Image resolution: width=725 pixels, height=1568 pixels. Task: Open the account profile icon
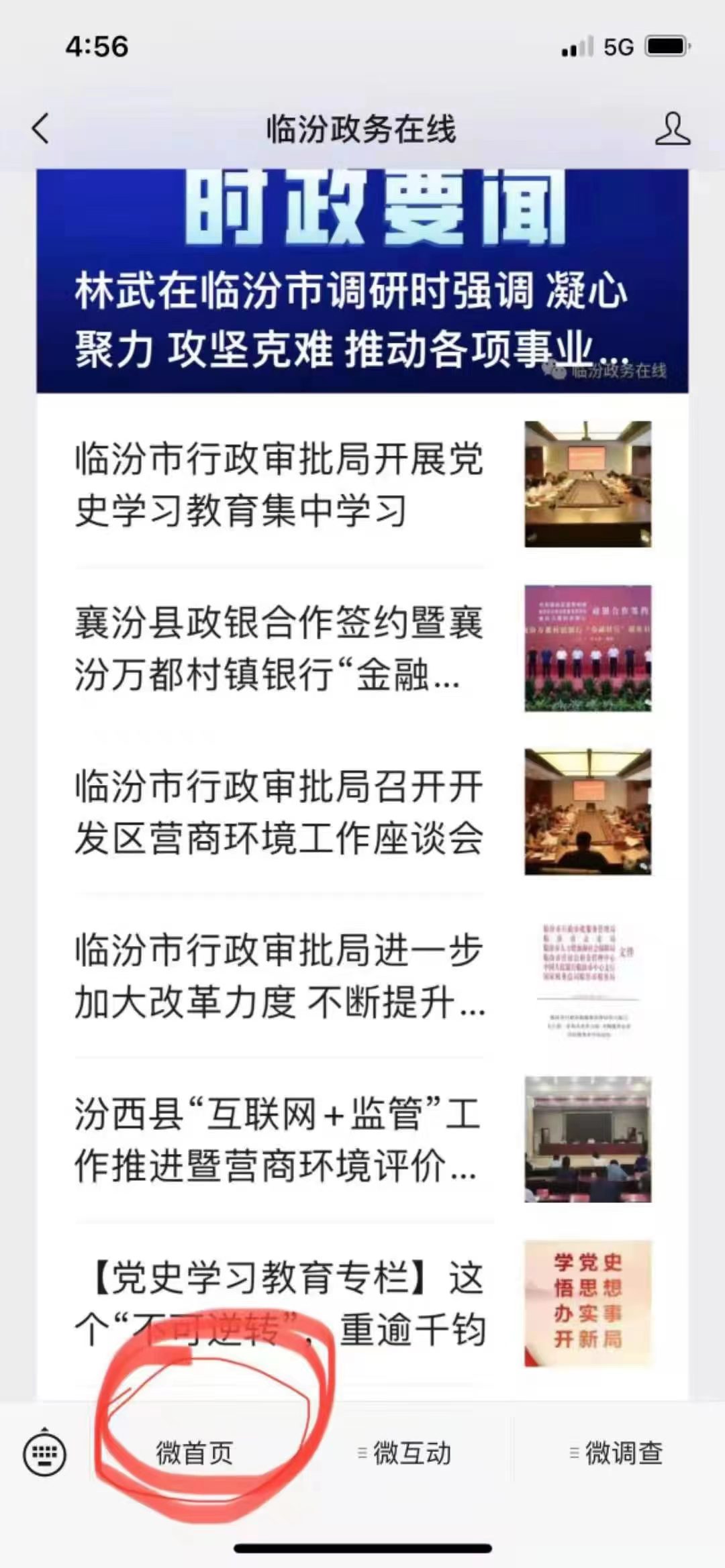pos(672,129)
